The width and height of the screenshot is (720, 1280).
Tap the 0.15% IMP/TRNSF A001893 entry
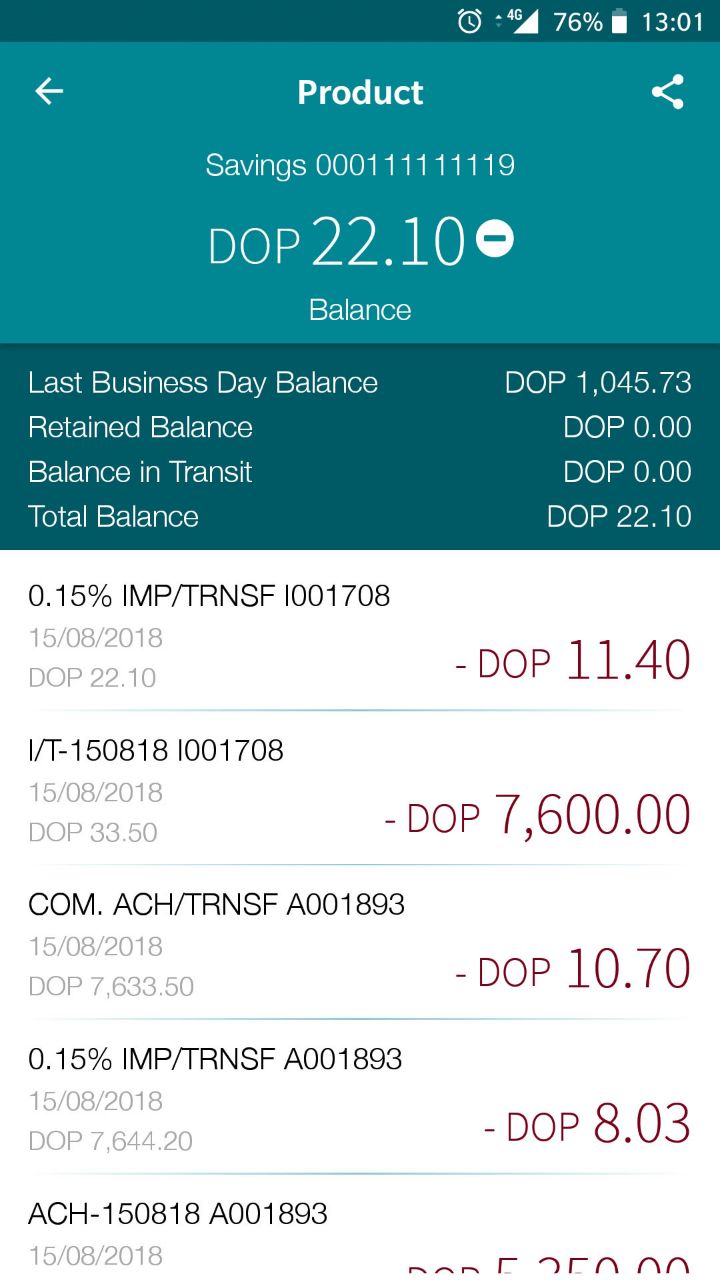[360, 1095]
